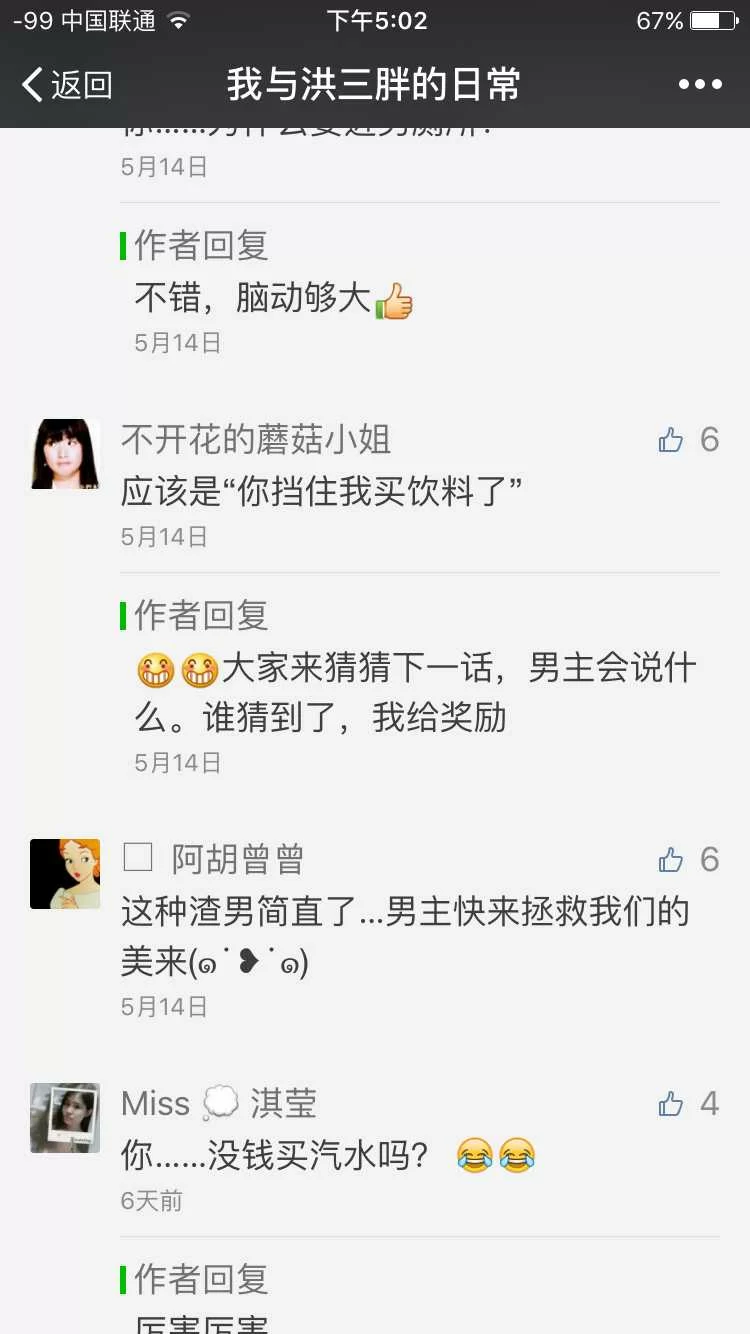Like 阿胡曾曾's comment
The width and height of the screenshot is (750, 1334).
click(671, 860)
